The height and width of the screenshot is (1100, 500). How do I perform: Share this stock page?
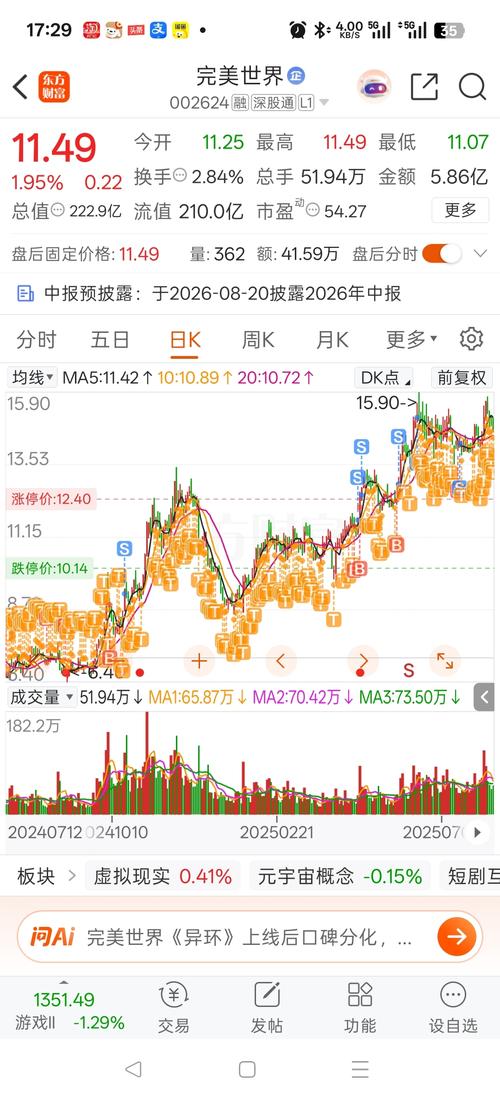click(424, 87)
